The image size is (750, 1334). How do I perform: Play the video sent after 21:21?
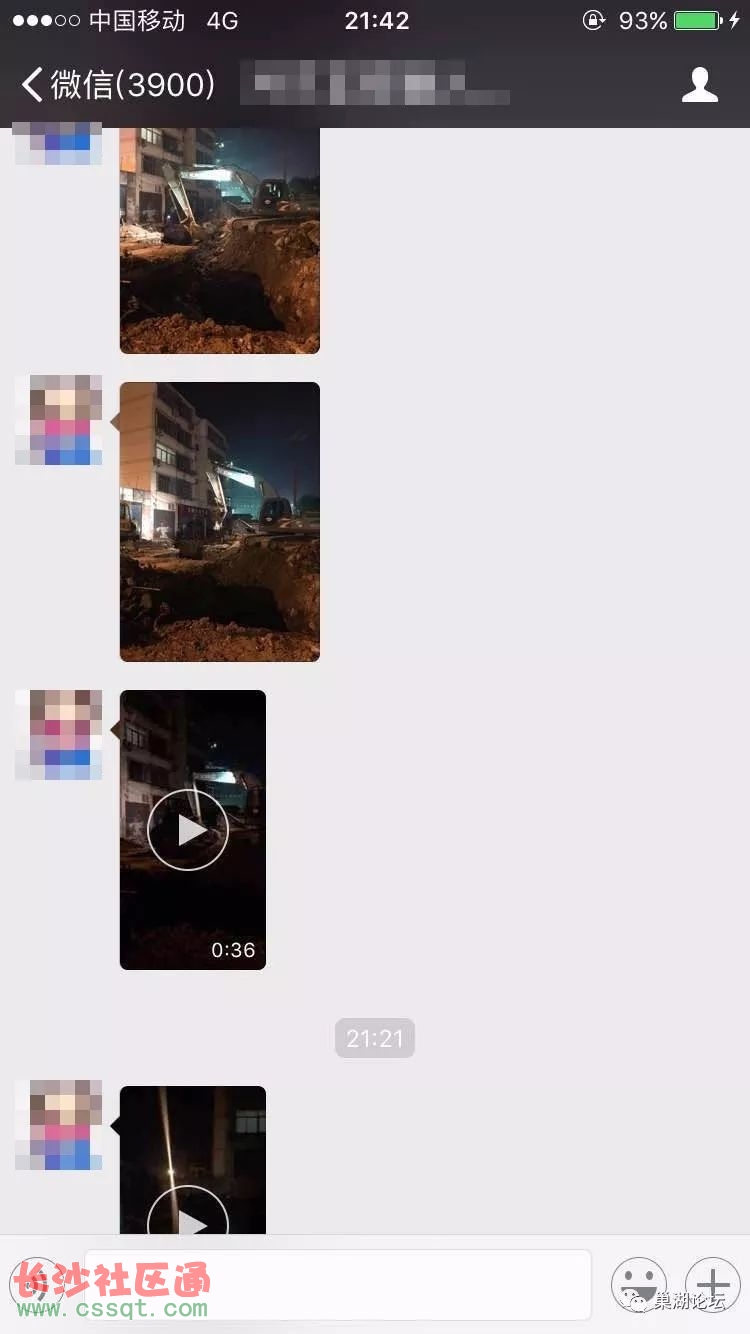[193, 1160]
